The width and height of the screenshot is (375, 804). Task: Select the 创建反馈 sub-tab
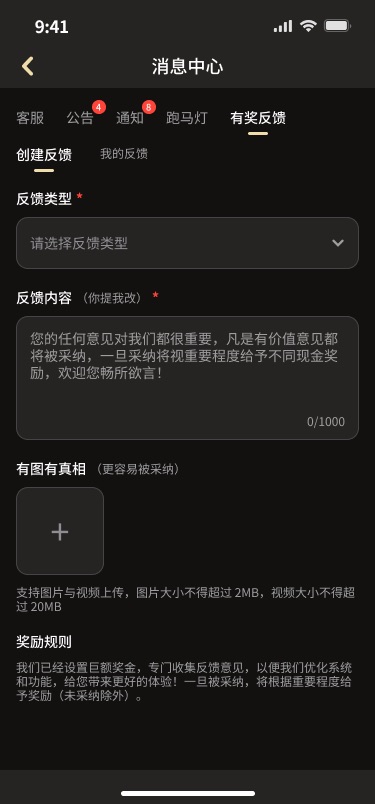click(44, 154)
